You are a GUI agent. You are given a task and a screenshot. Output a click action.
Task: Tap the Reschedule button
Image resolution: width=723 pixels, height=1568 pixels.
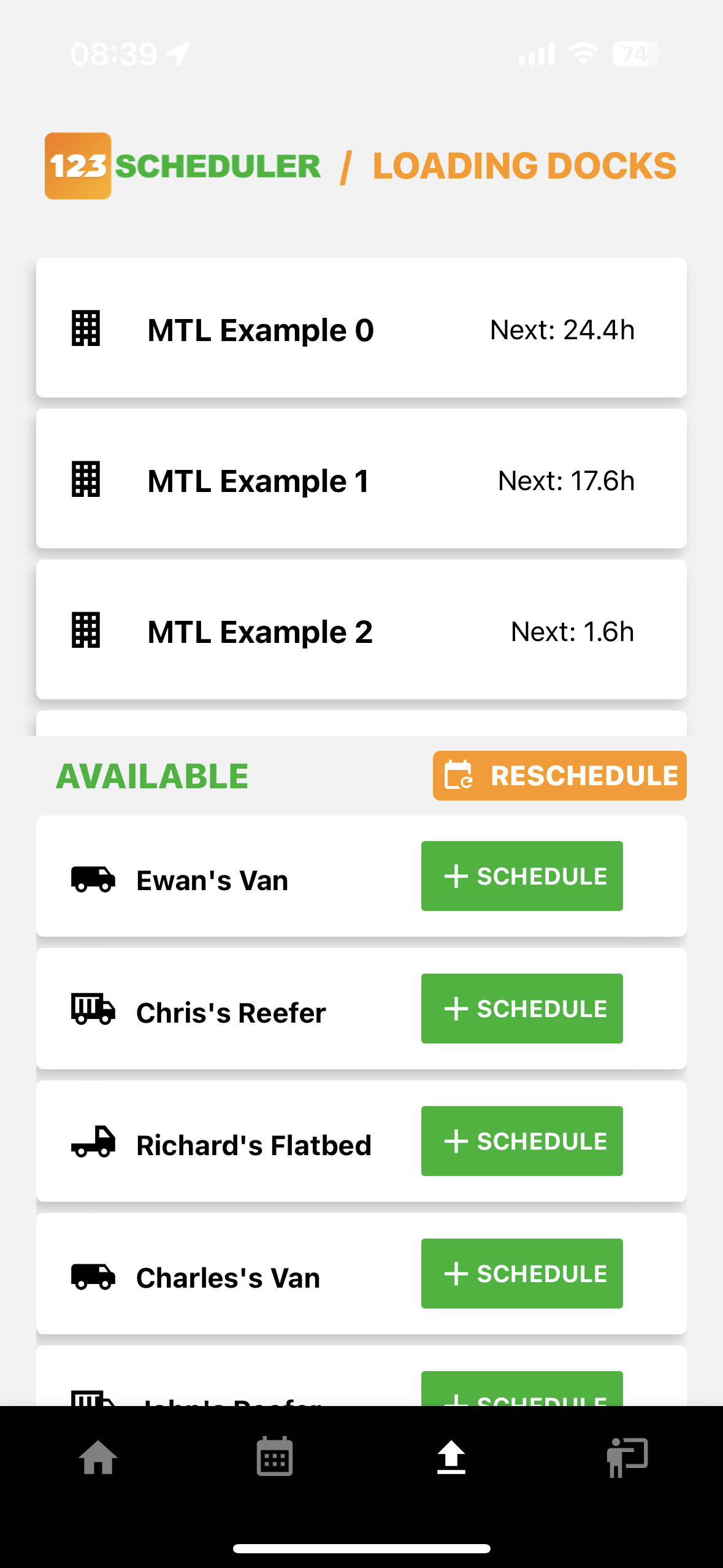pyautogui.click(x=559, y=775)
